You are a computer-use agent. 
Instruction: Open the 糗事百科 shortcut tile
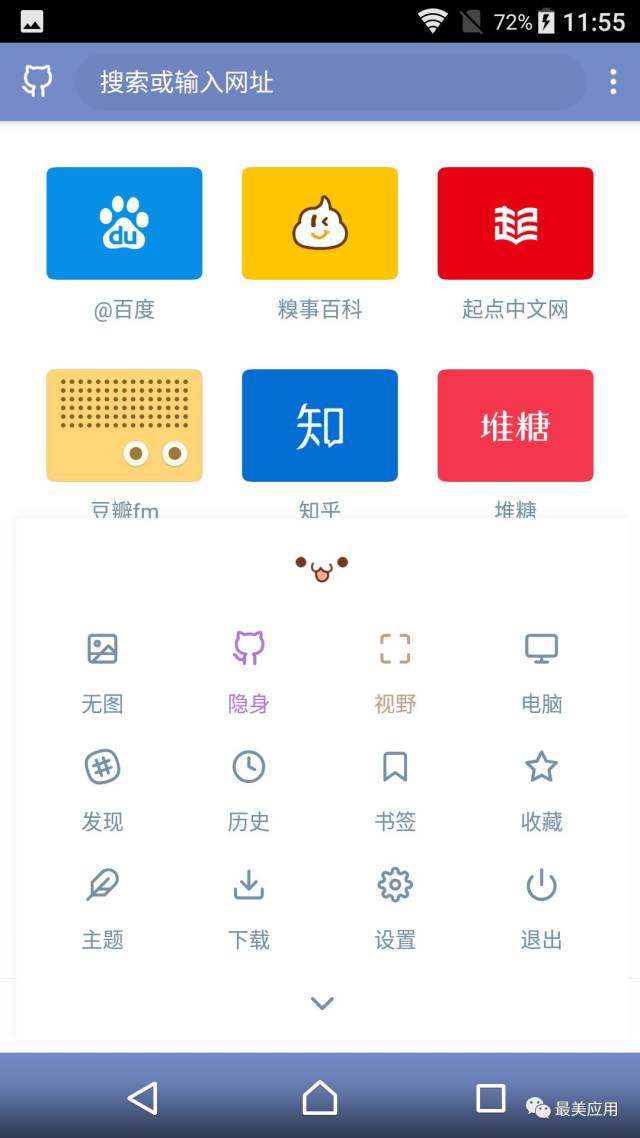(x=320, y=224)
